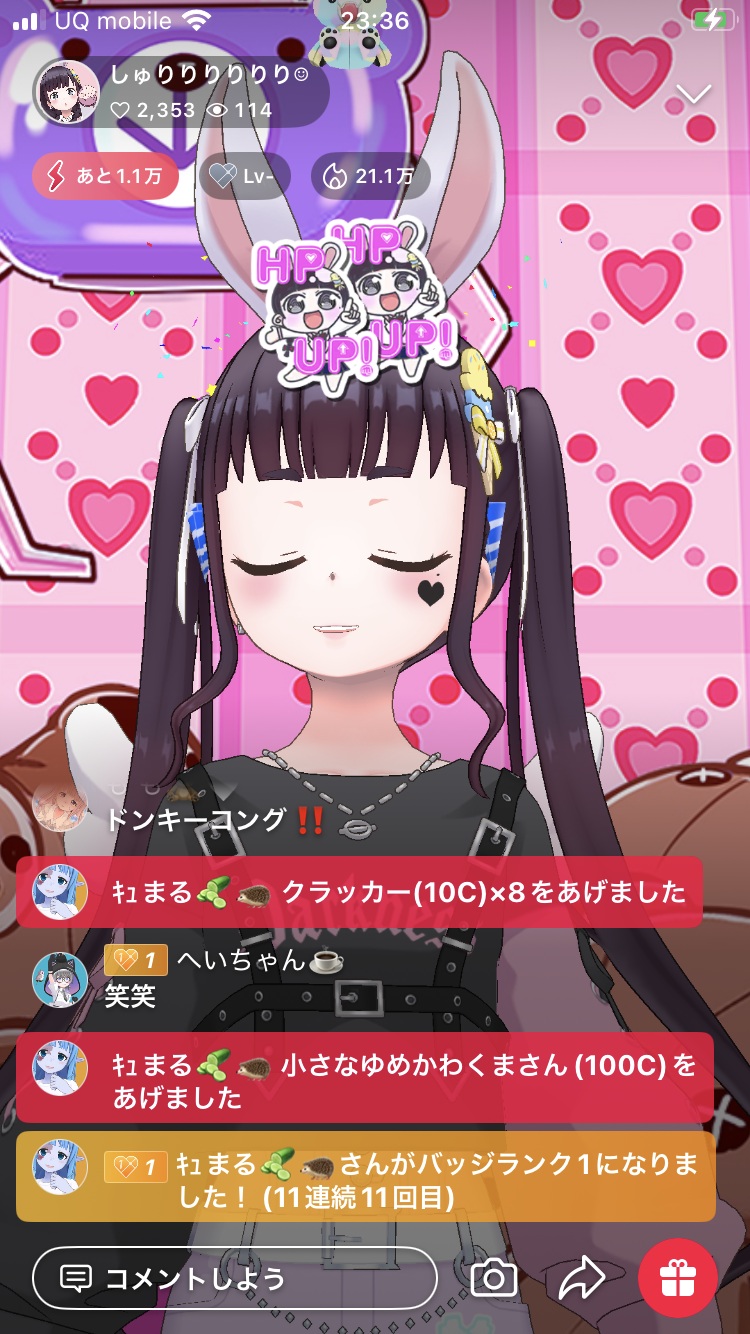Open the Lv- heart level chip

pyautogui.click(x=247, y=177)
